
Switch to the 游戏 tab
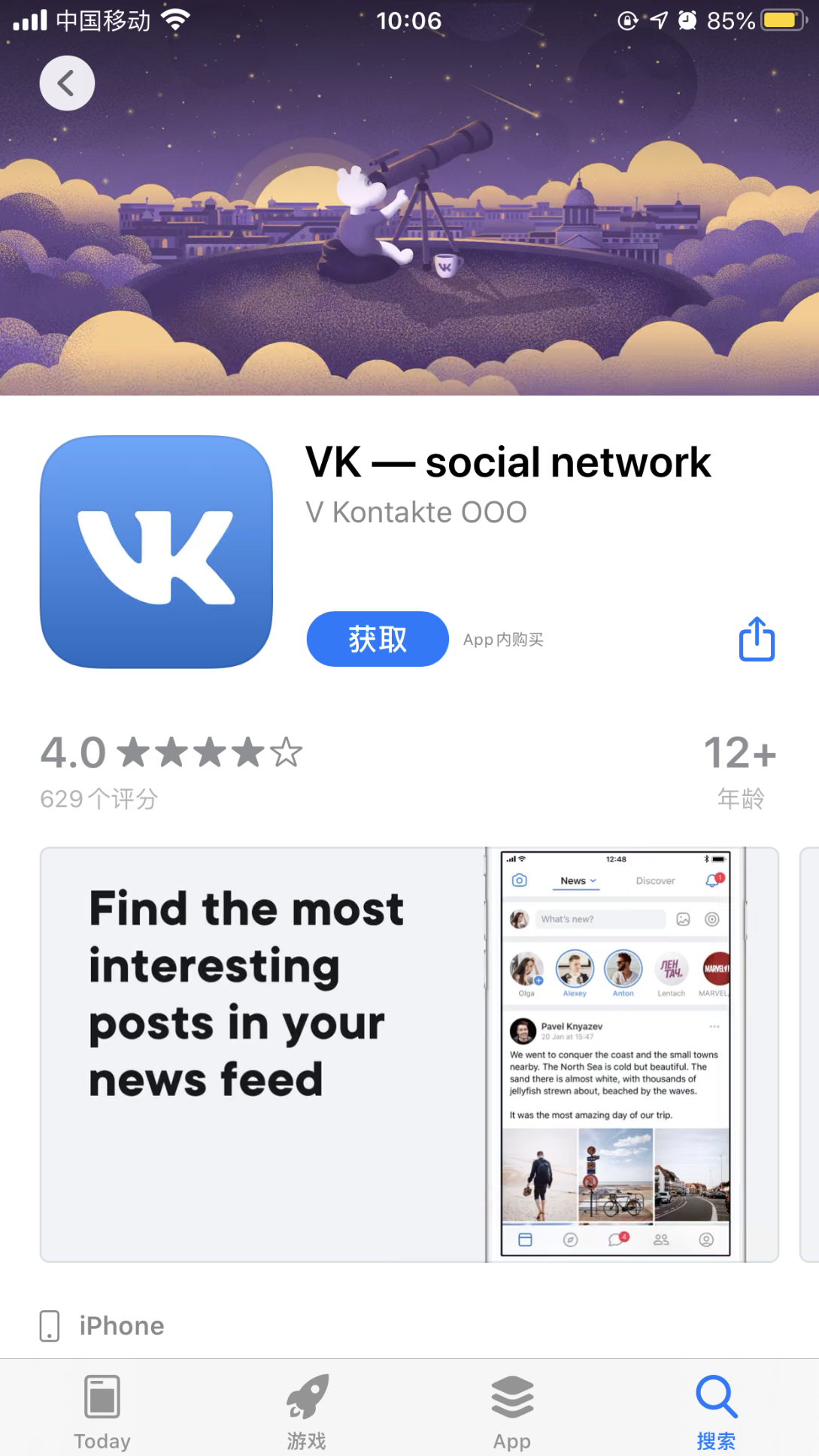(x=307, y=1412)
